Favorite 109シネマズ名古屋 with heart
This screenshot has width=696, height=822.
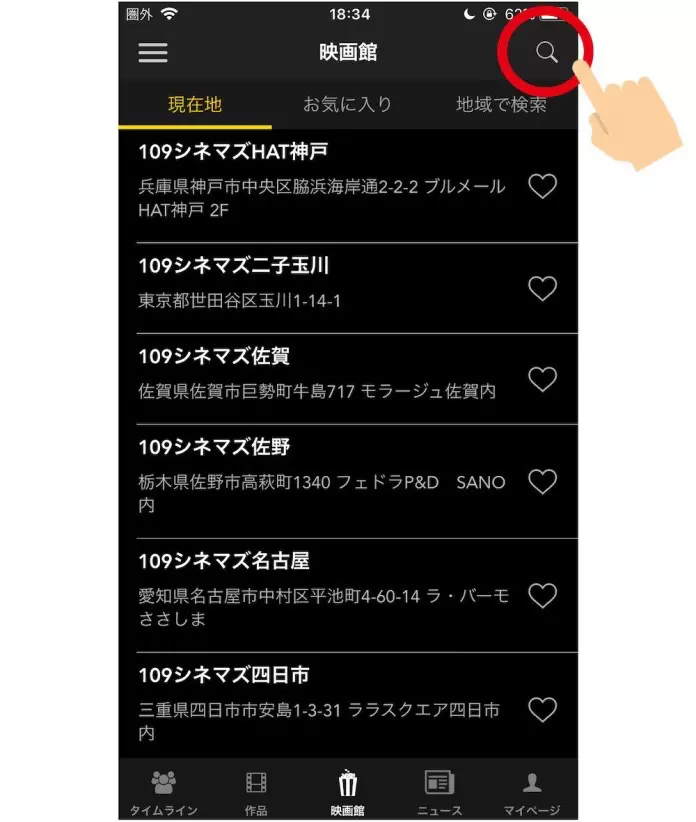tap(542, 596)
